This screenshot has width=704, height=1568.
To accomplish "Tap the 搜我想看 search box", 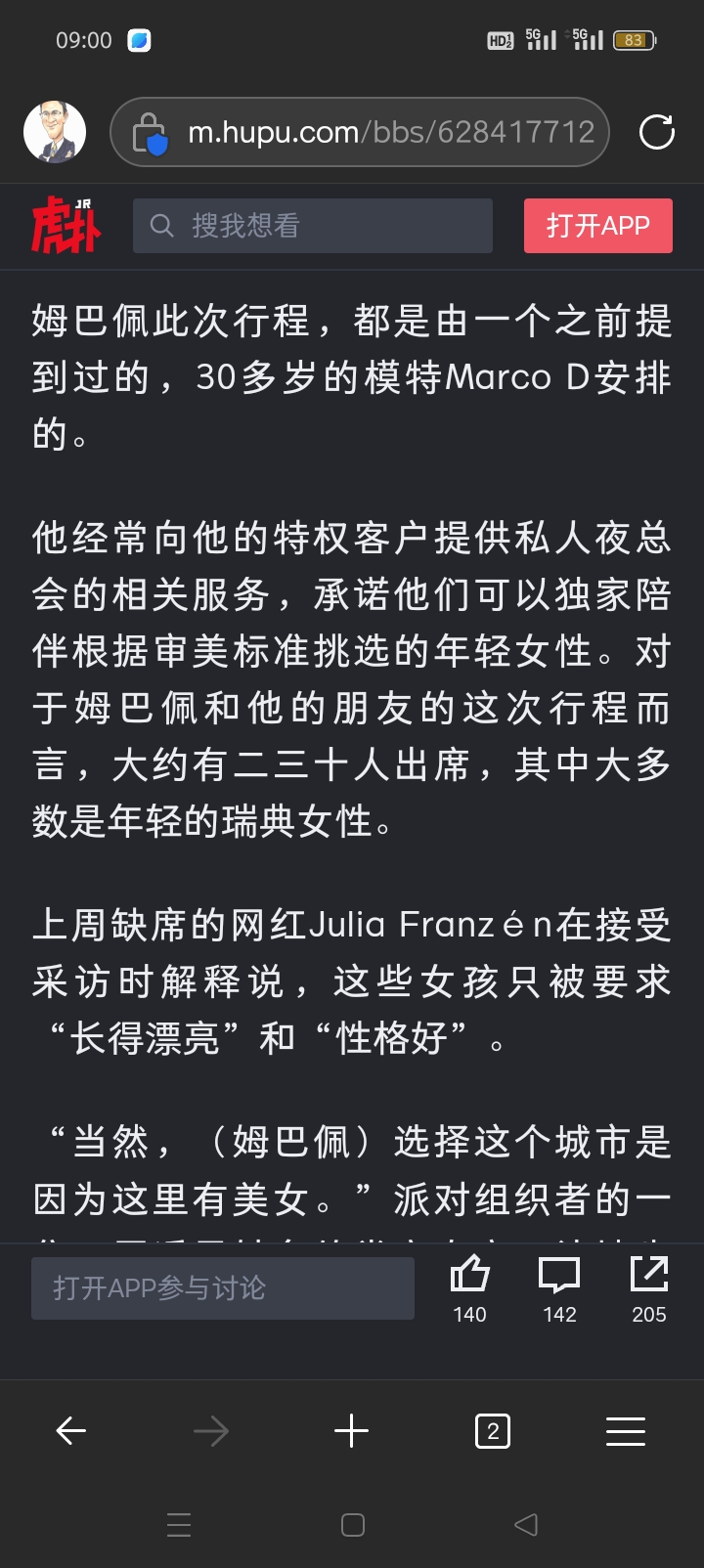I will [313, 226].
